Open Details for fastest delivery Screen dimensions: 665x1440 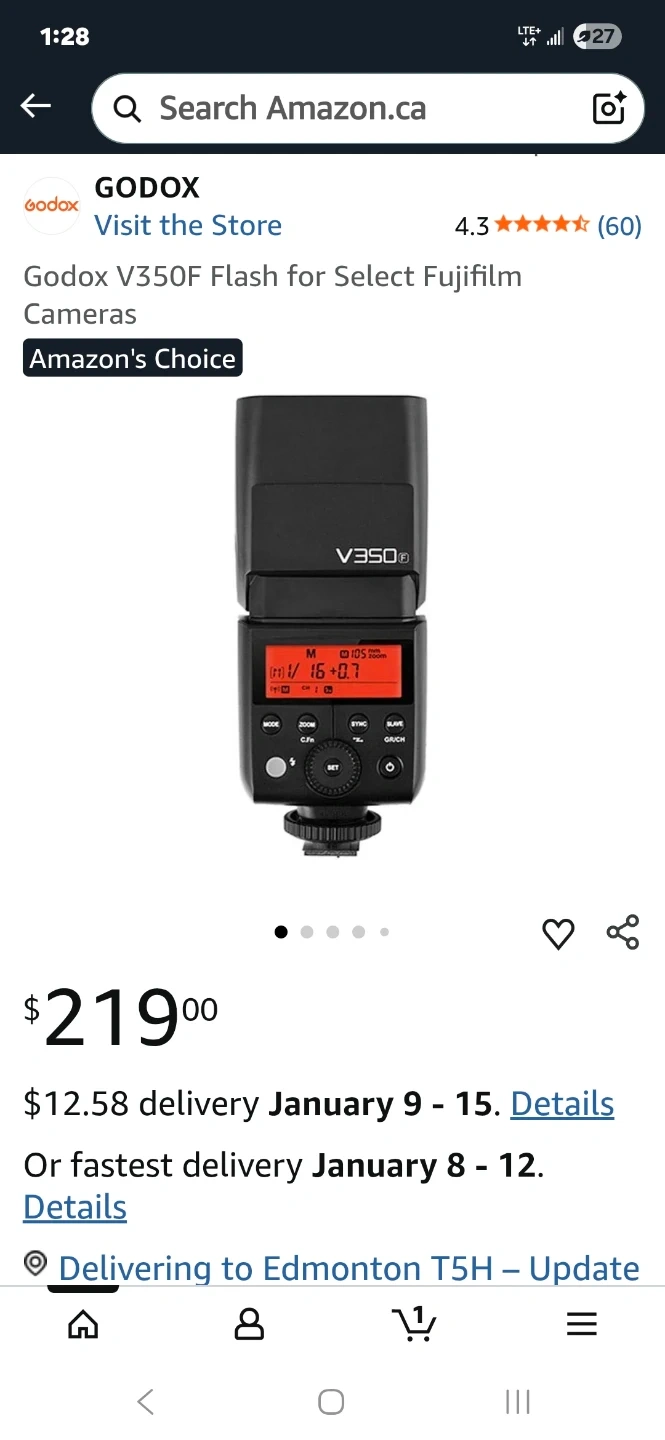pyautogui.click(x=75, y=1207)
